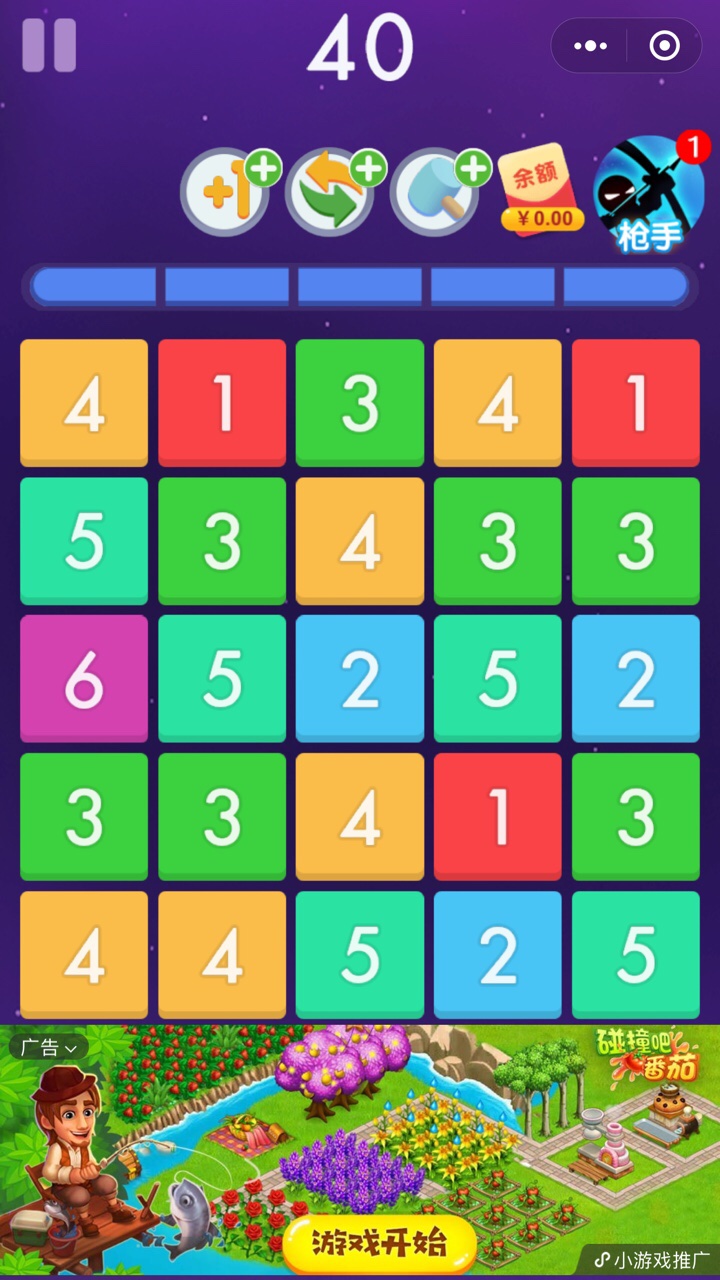Use the swap arrows booster
Screen dimensions: 720x1280
pyautogui.click(x=331, y=193)
